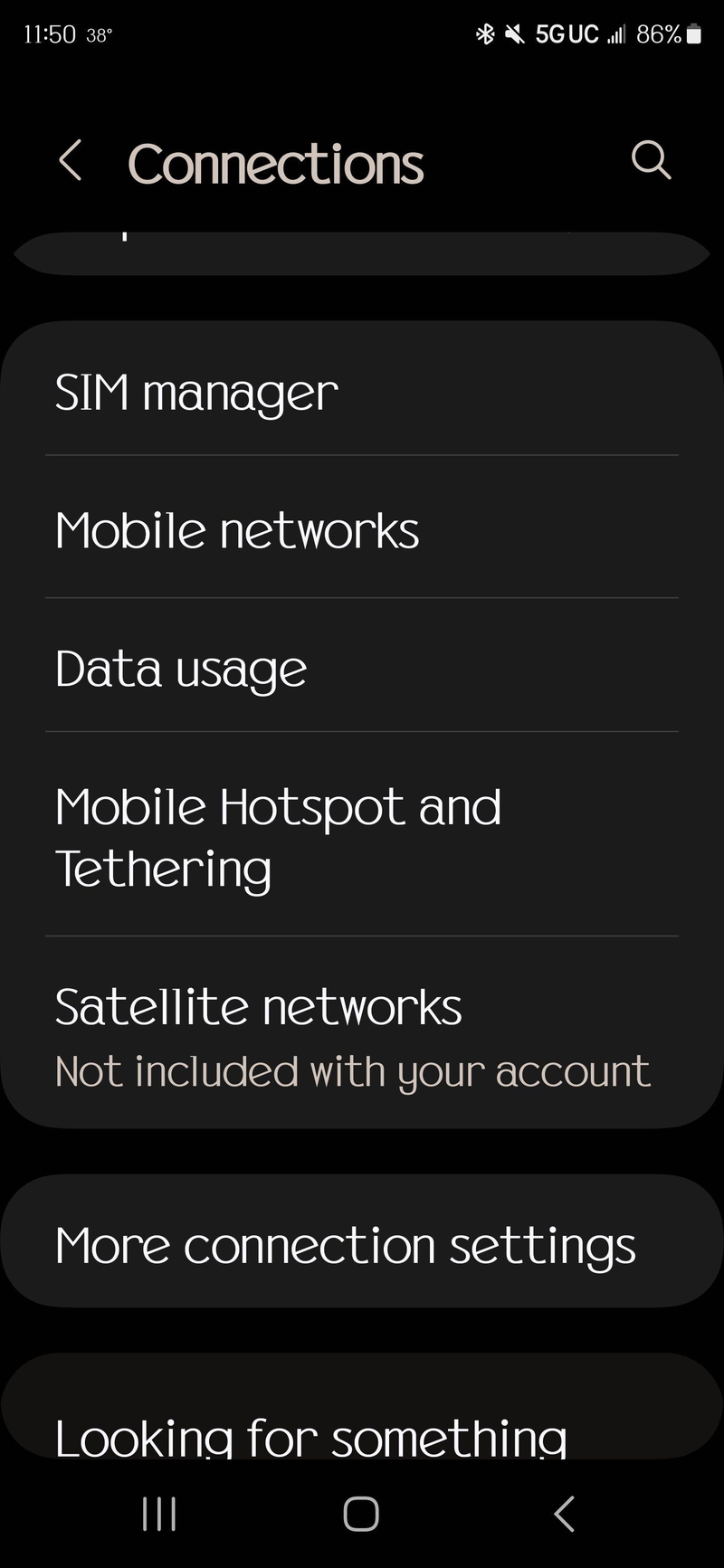
Task: Show recent apps from navigation bar
Action: pos(159,1513)
